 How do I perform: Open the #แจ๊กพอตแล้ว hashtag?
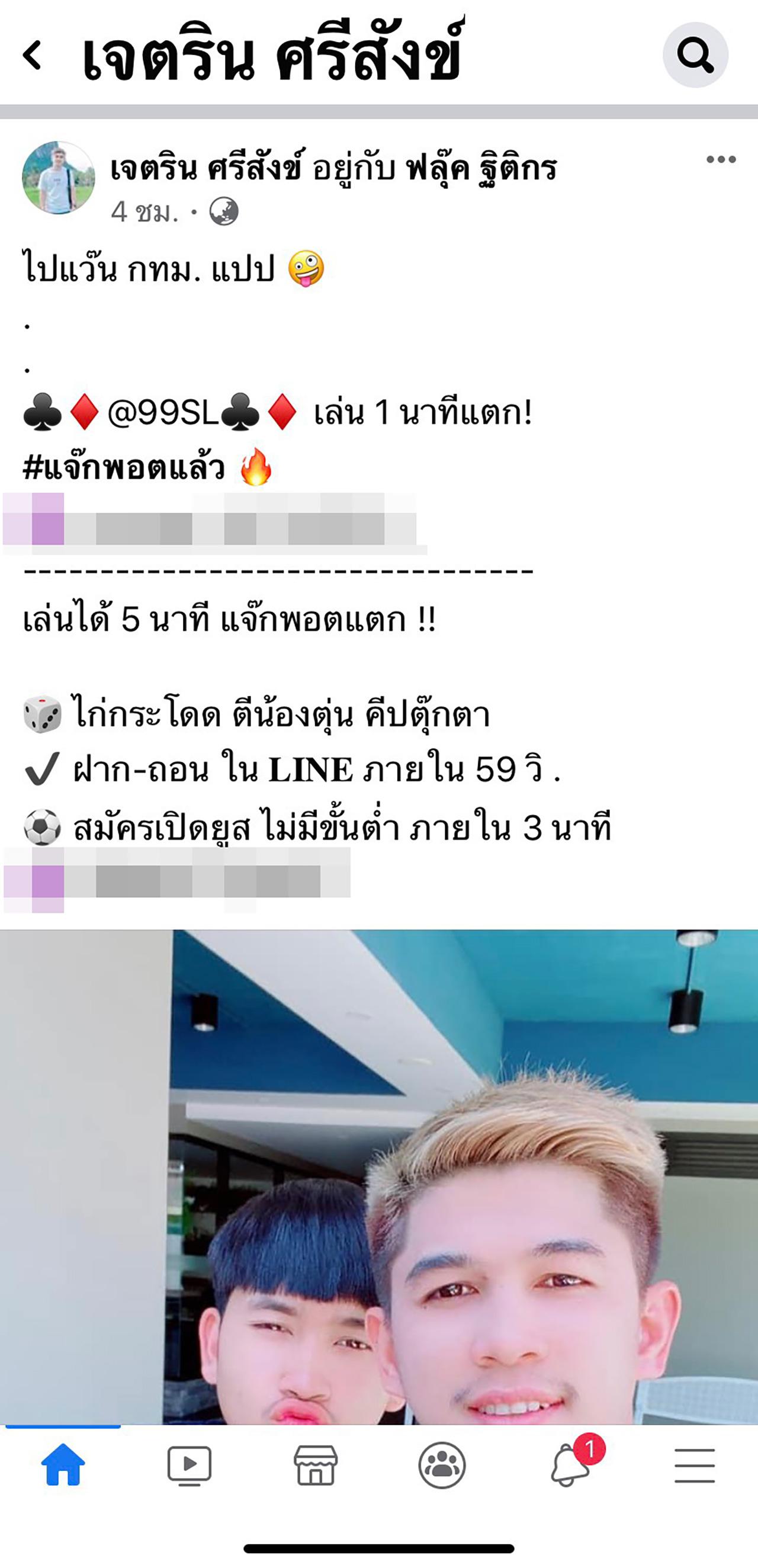tap(124, 468)
